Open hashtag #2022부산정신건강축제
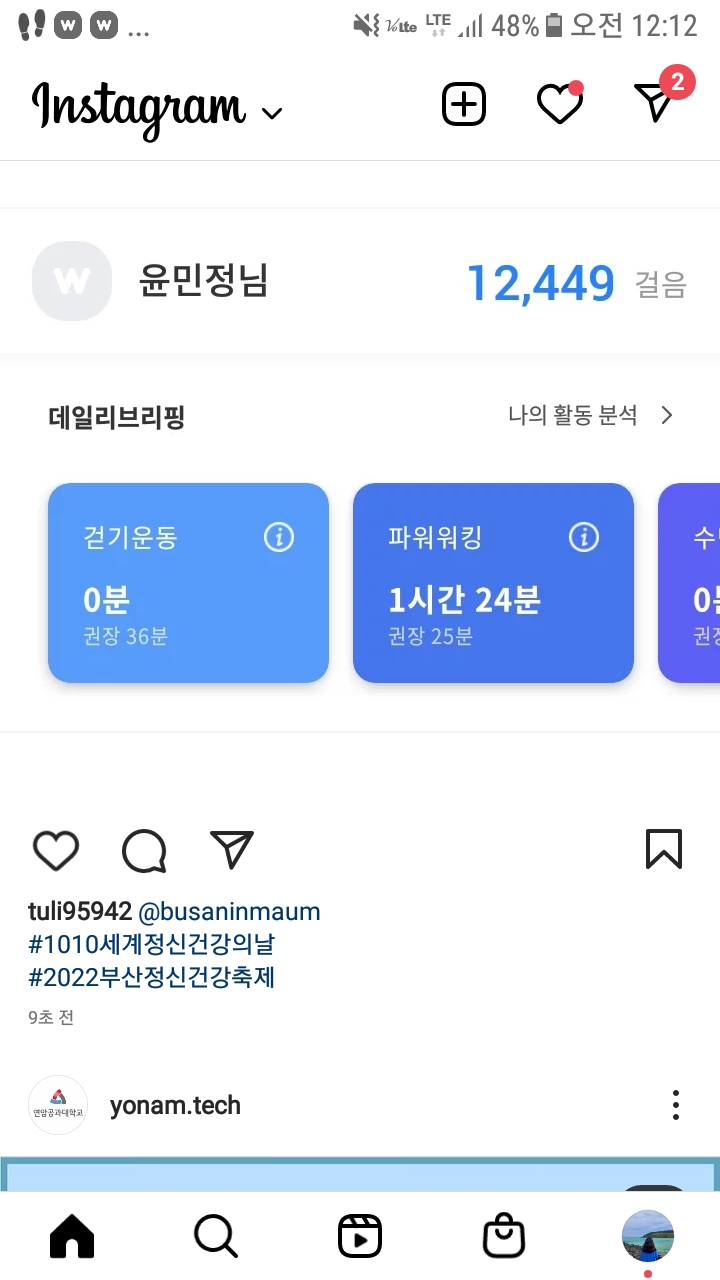The image size is (720, 1280). coord(151,977)
